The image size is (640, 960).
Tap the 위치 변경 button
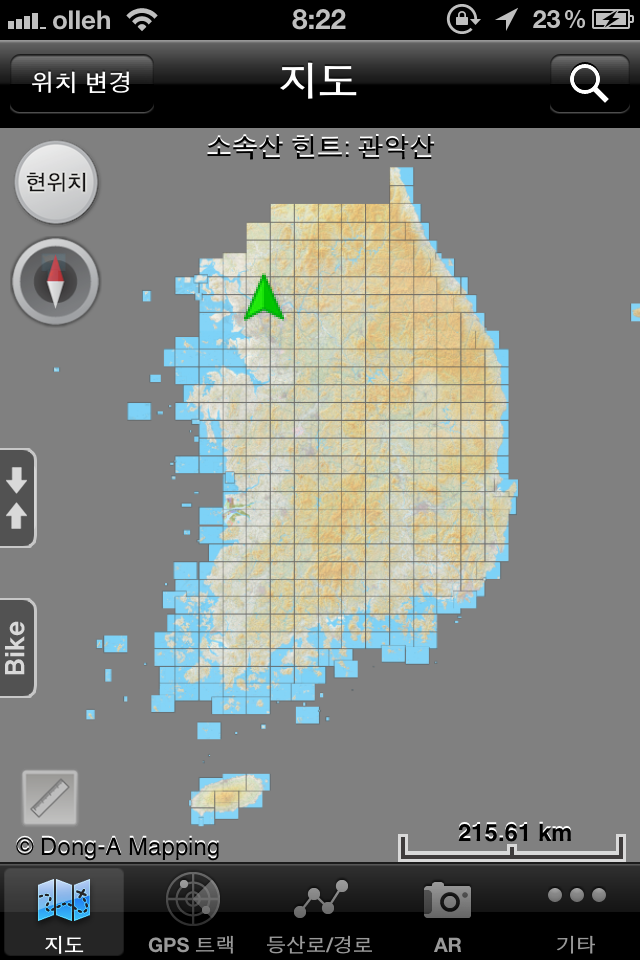[x=81, y=82]
